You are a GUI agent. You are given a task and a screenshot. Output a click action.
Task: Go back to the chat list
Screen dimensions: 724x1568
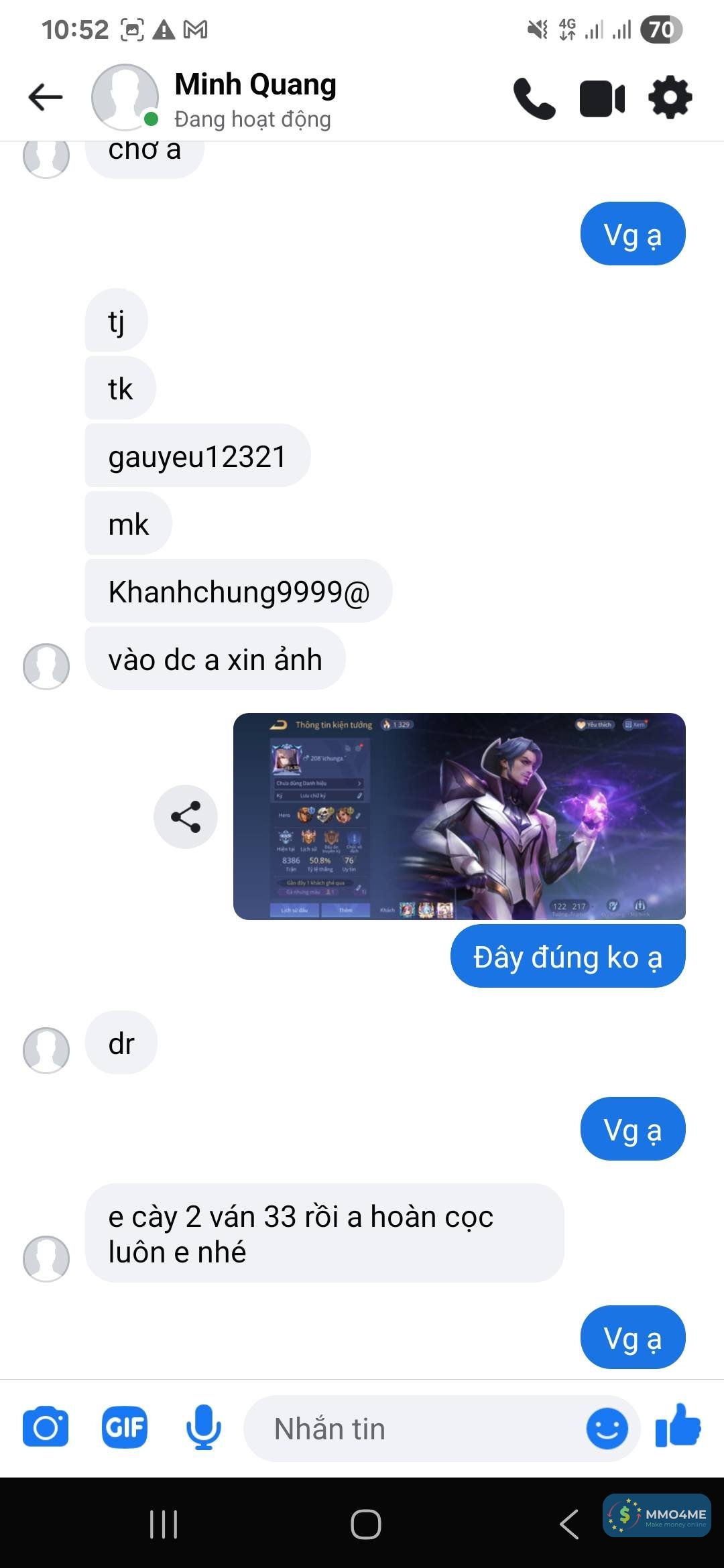point(46,98)
